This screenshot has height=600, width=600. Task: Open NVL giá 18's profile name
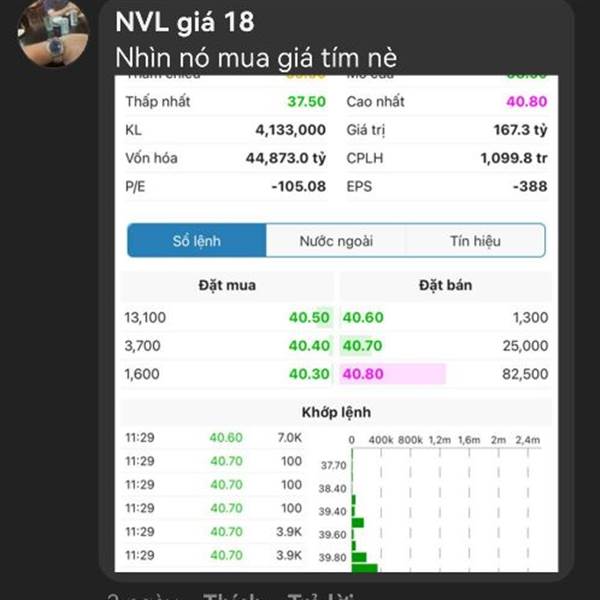tap(184, 22)
